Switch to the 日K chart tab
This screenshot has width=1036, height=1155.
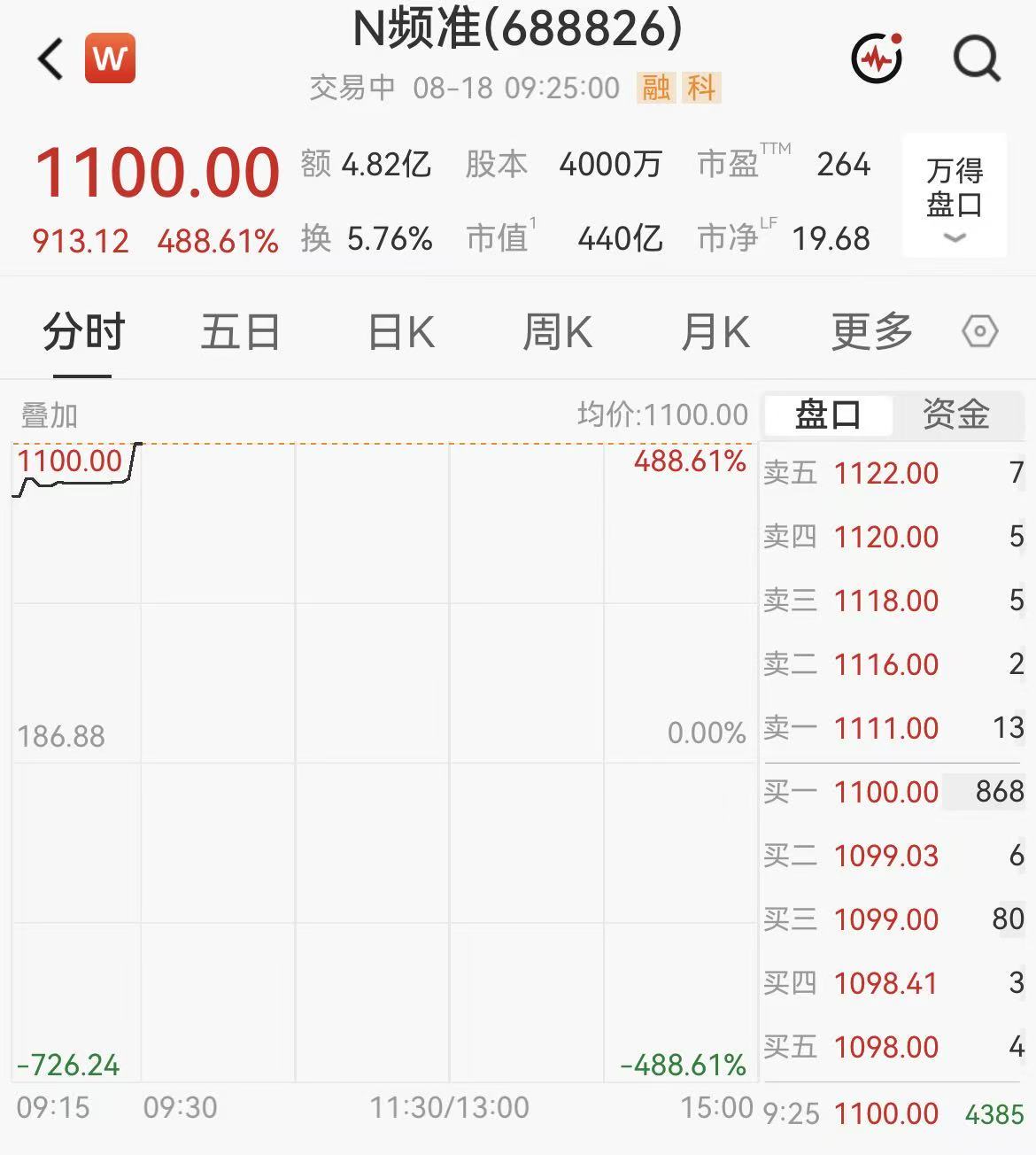(x=400, y=332)
